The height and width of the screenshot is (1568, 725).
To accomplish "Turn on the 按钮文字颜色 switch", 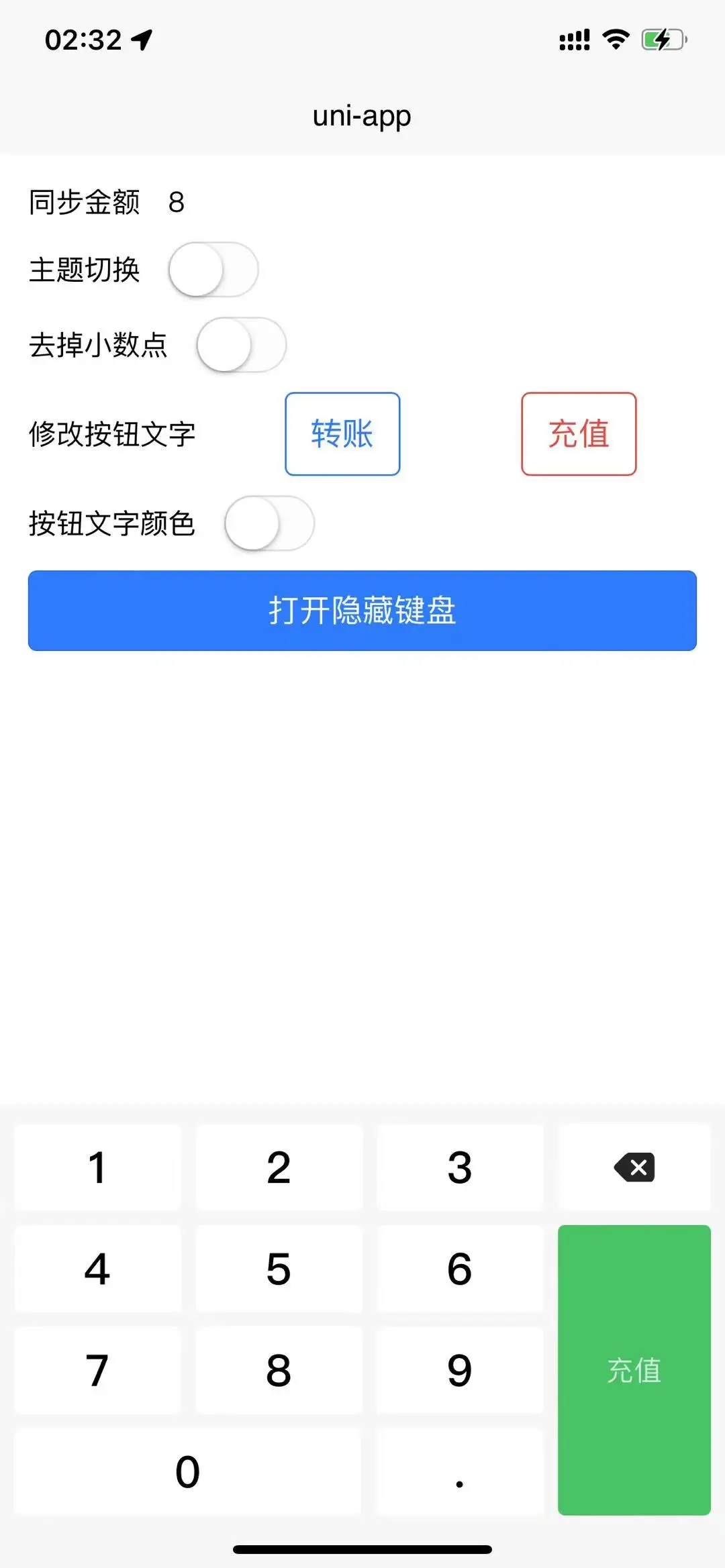I will (270, 523).
